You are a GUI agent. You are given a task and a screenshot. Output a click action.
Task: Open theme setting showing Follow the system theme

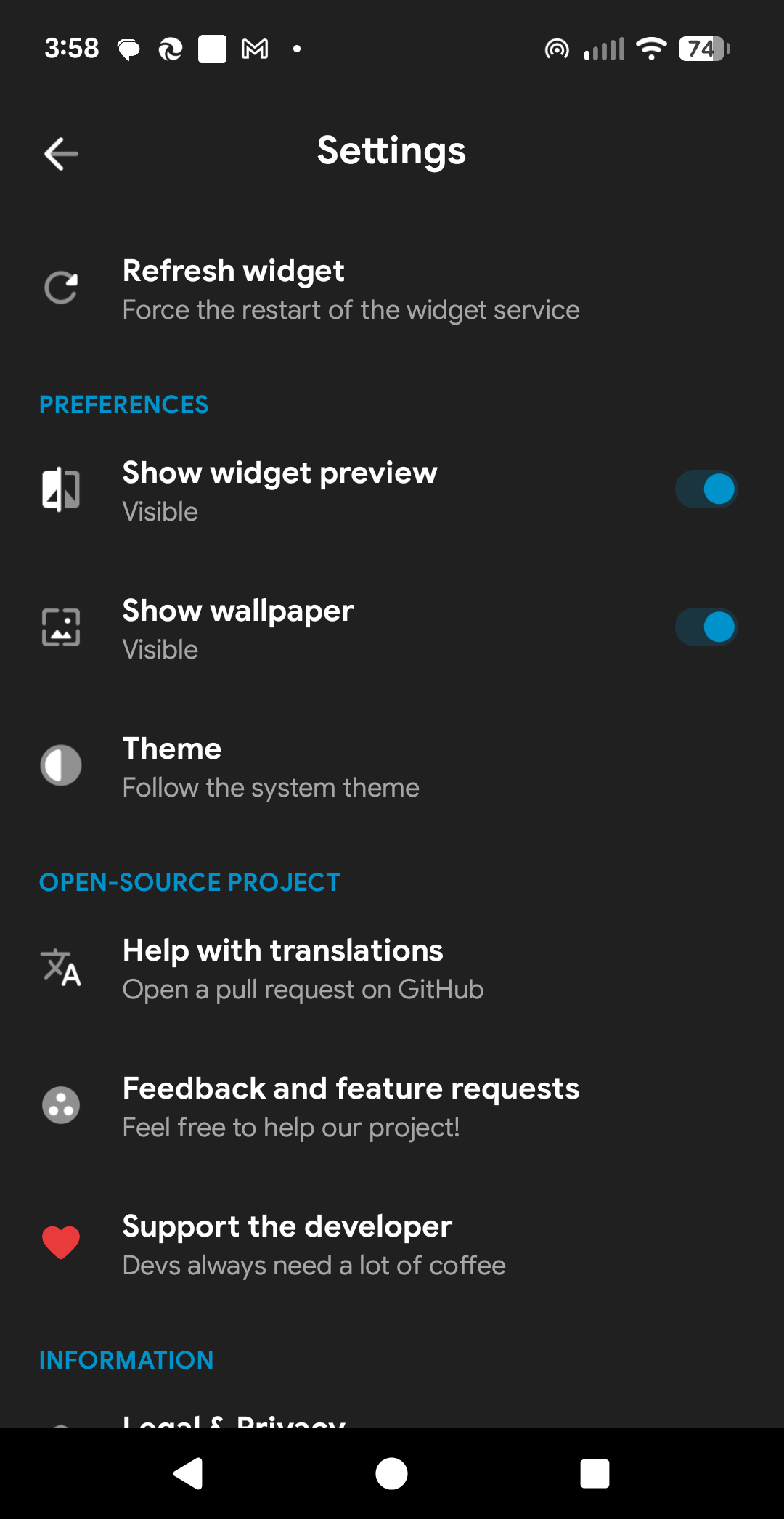pyautogui.click(x=271, y=765)
